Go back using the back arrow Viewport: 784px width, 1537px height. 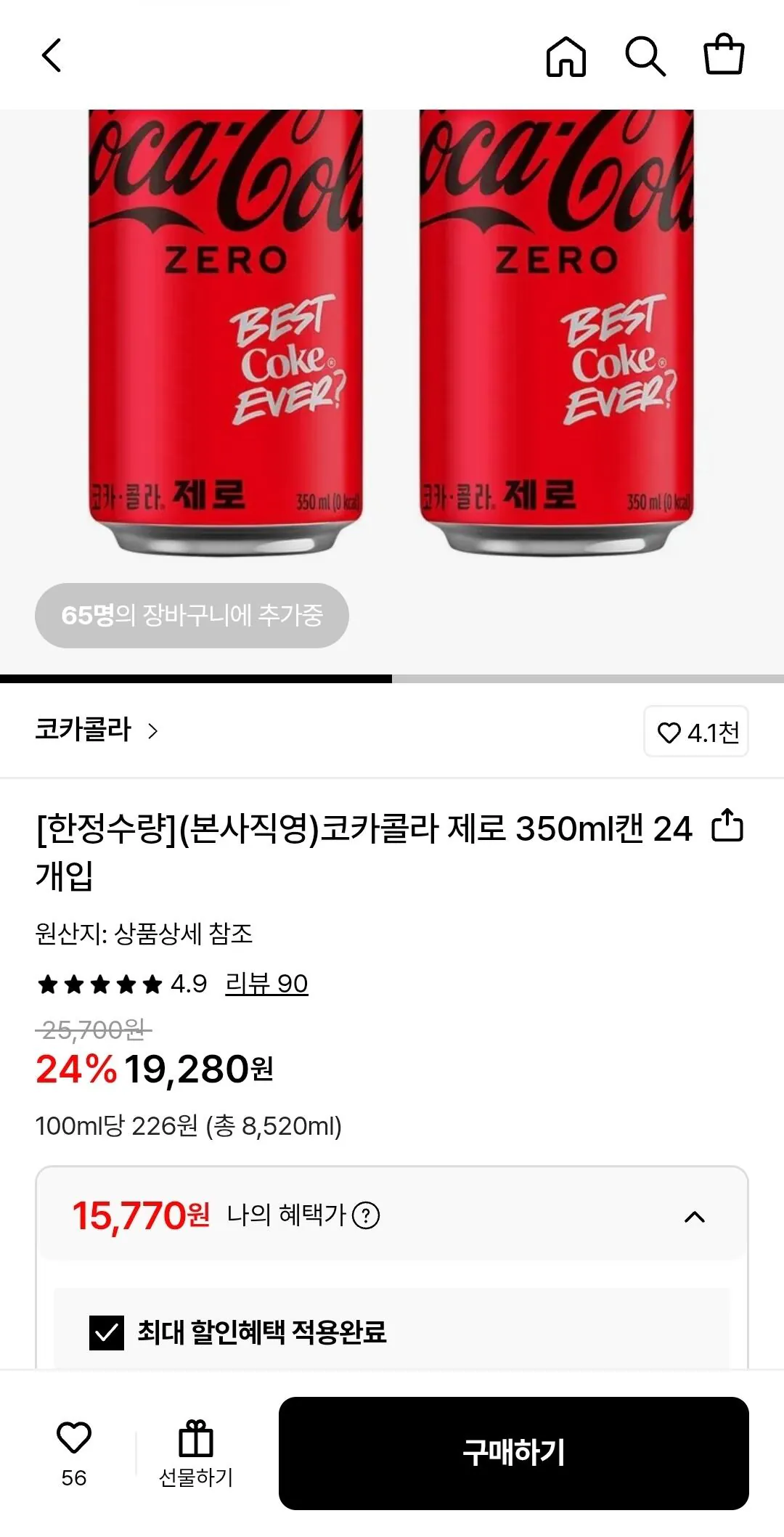[52, 57]
